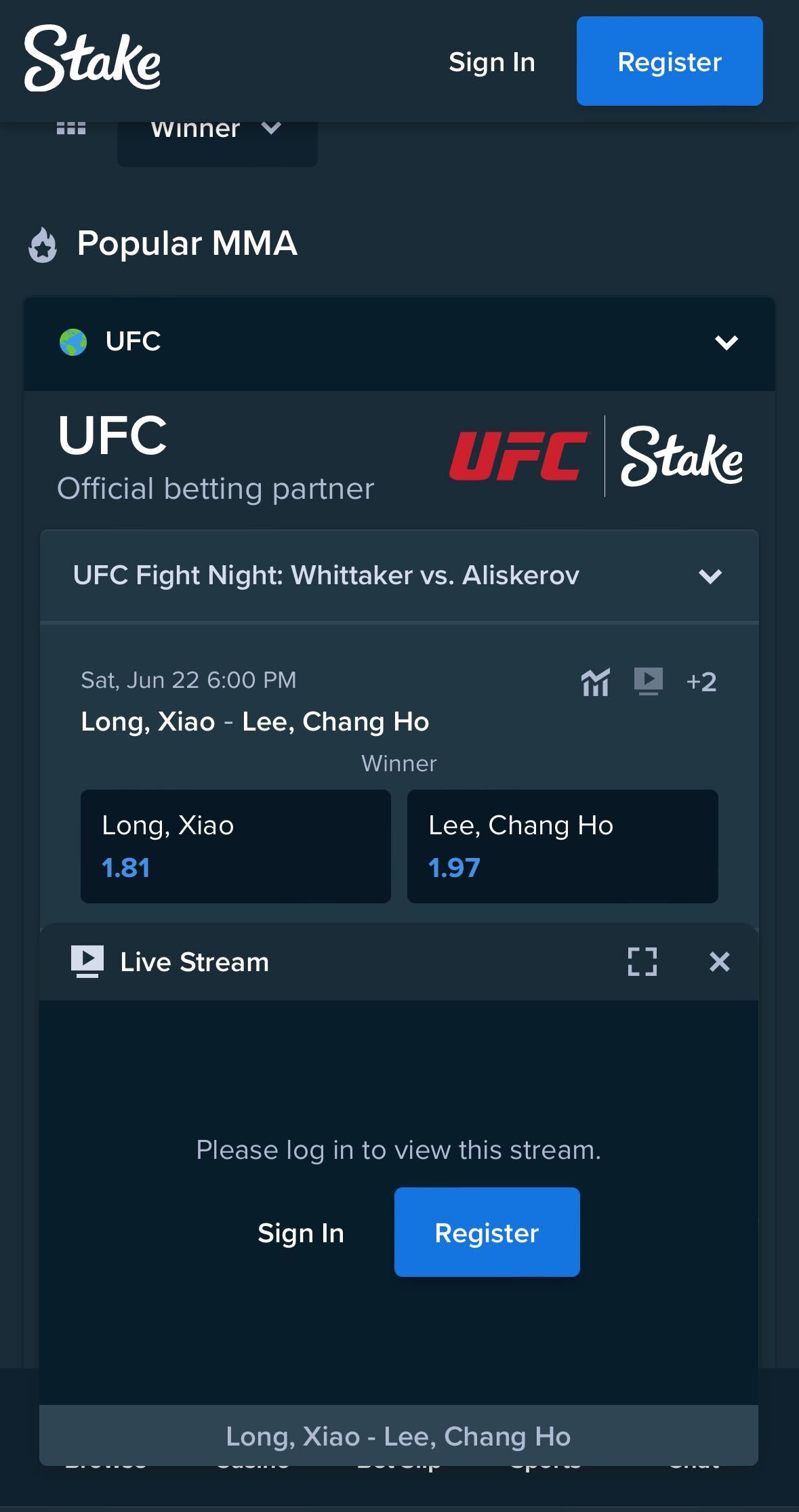Click Sign In inside the stream prompt

300,1233
